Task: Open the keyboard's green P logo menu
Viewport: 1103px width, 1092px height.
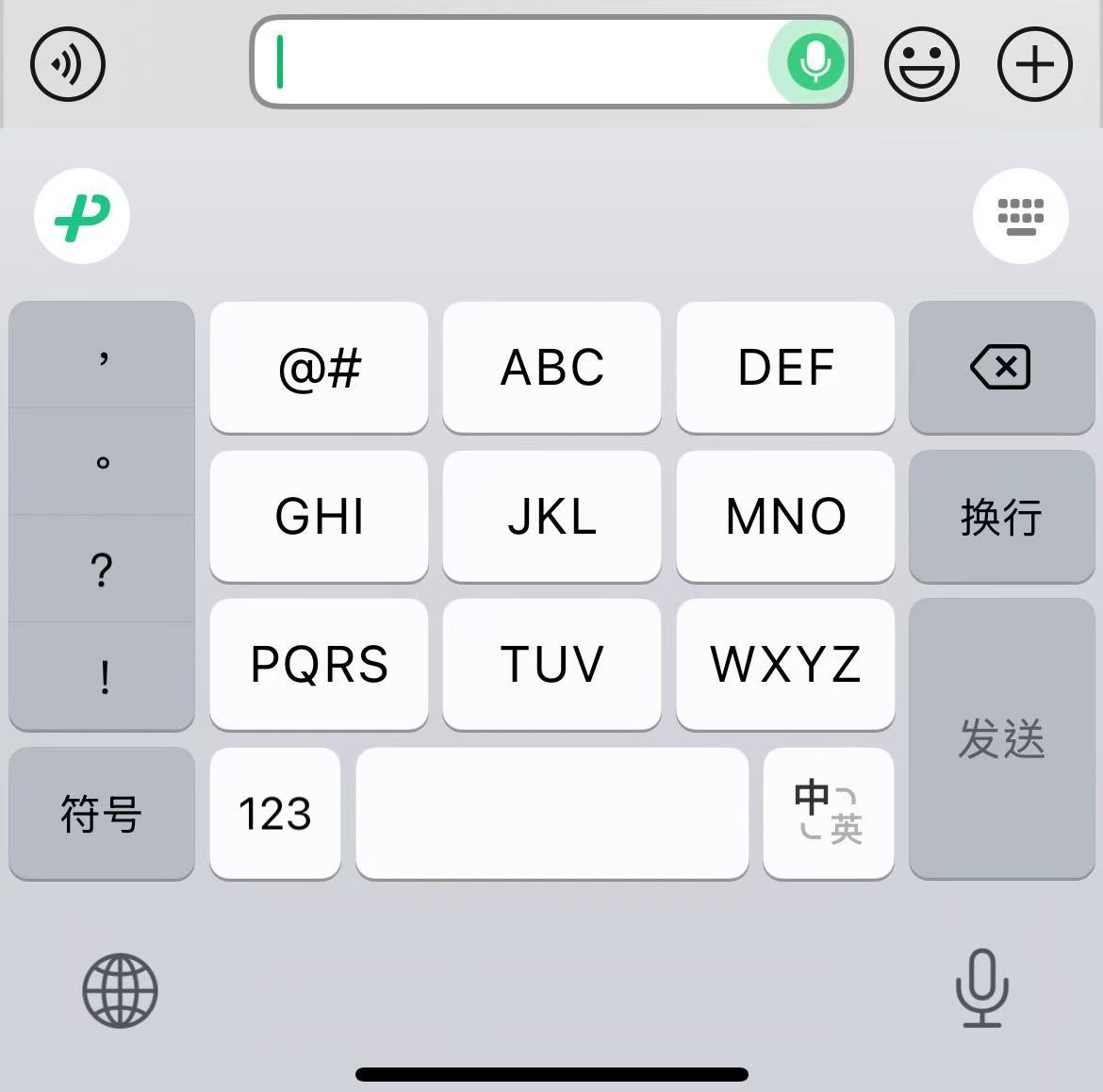Action: click(x=82, y=216)
